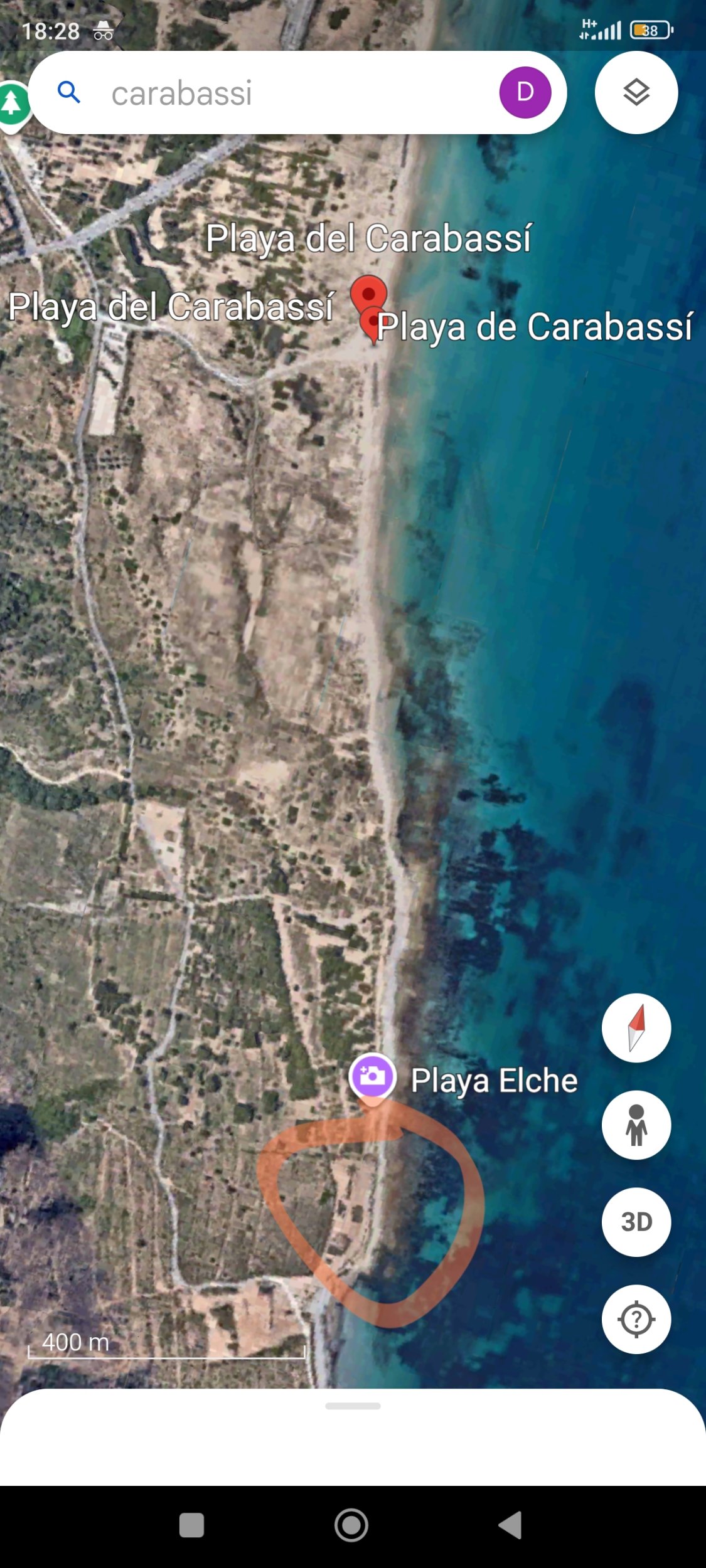Open the account profile avatar D

tap(525, 92)
